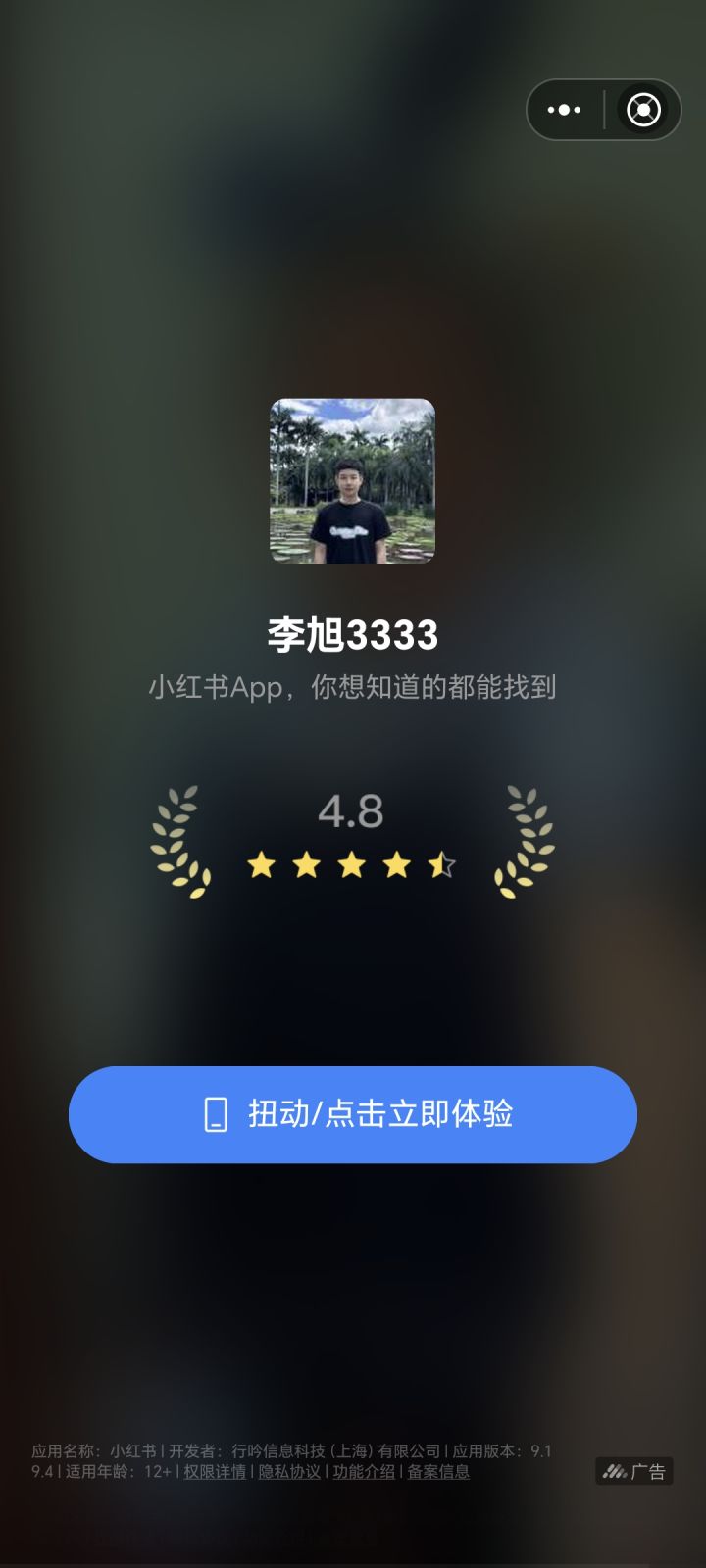
Task: Open the 备案信息 link
Action: (438, 1472)
